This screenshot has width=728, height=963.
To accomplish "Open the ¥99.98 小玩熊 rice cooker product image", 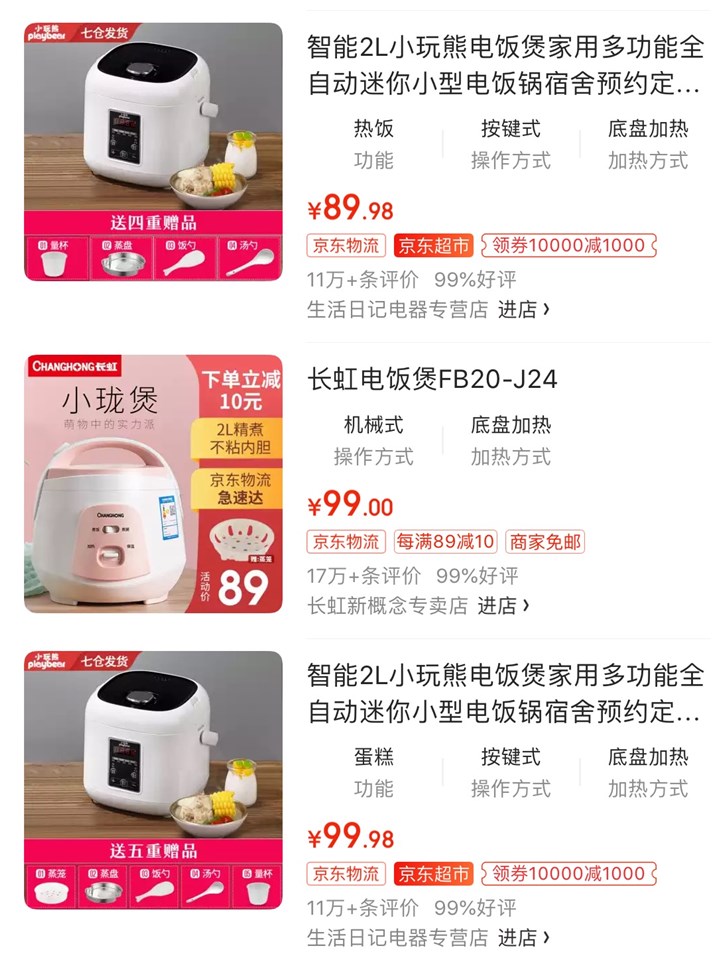I will coord(153,780).
